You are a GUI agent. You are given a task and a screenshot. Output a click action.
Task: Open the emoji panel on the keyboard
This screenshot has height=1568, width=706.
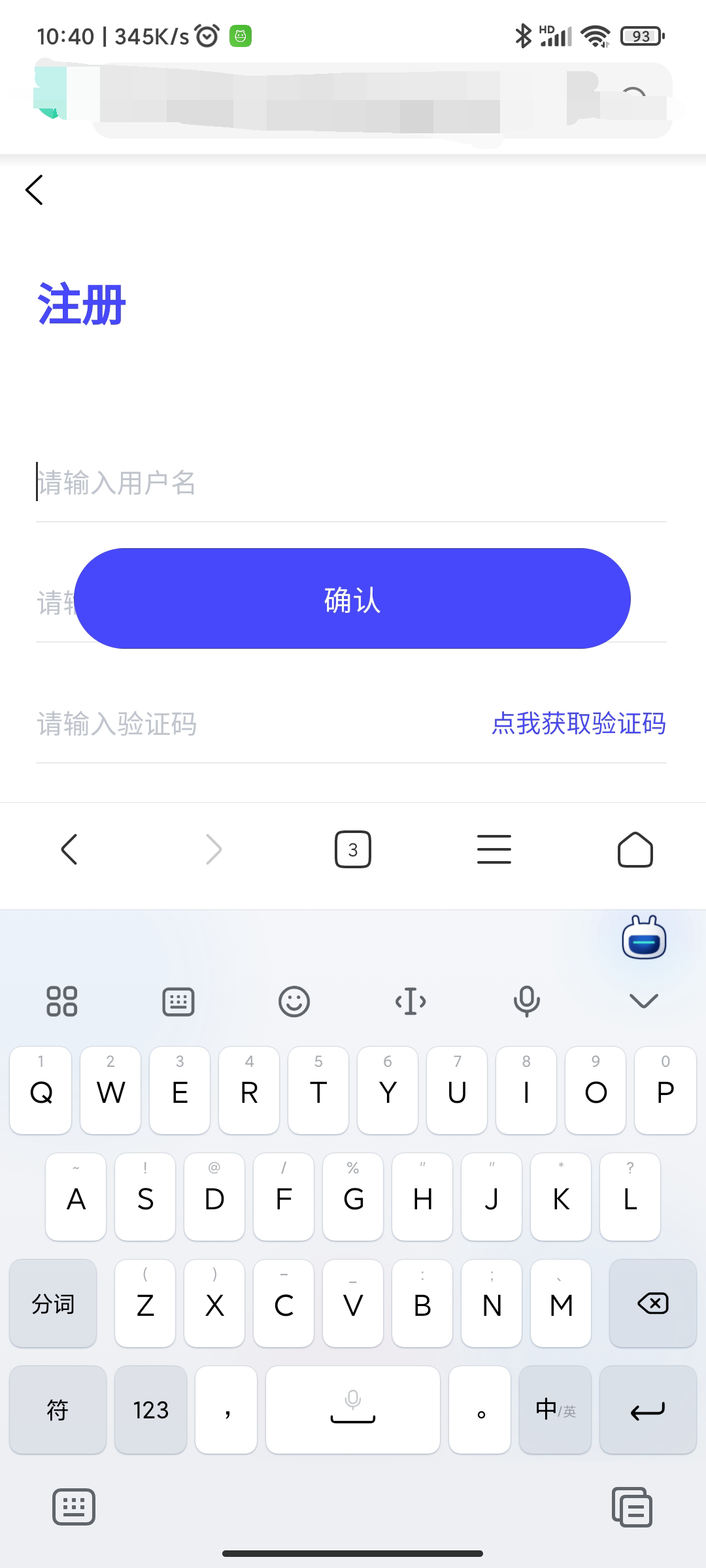click(295, 1001)
